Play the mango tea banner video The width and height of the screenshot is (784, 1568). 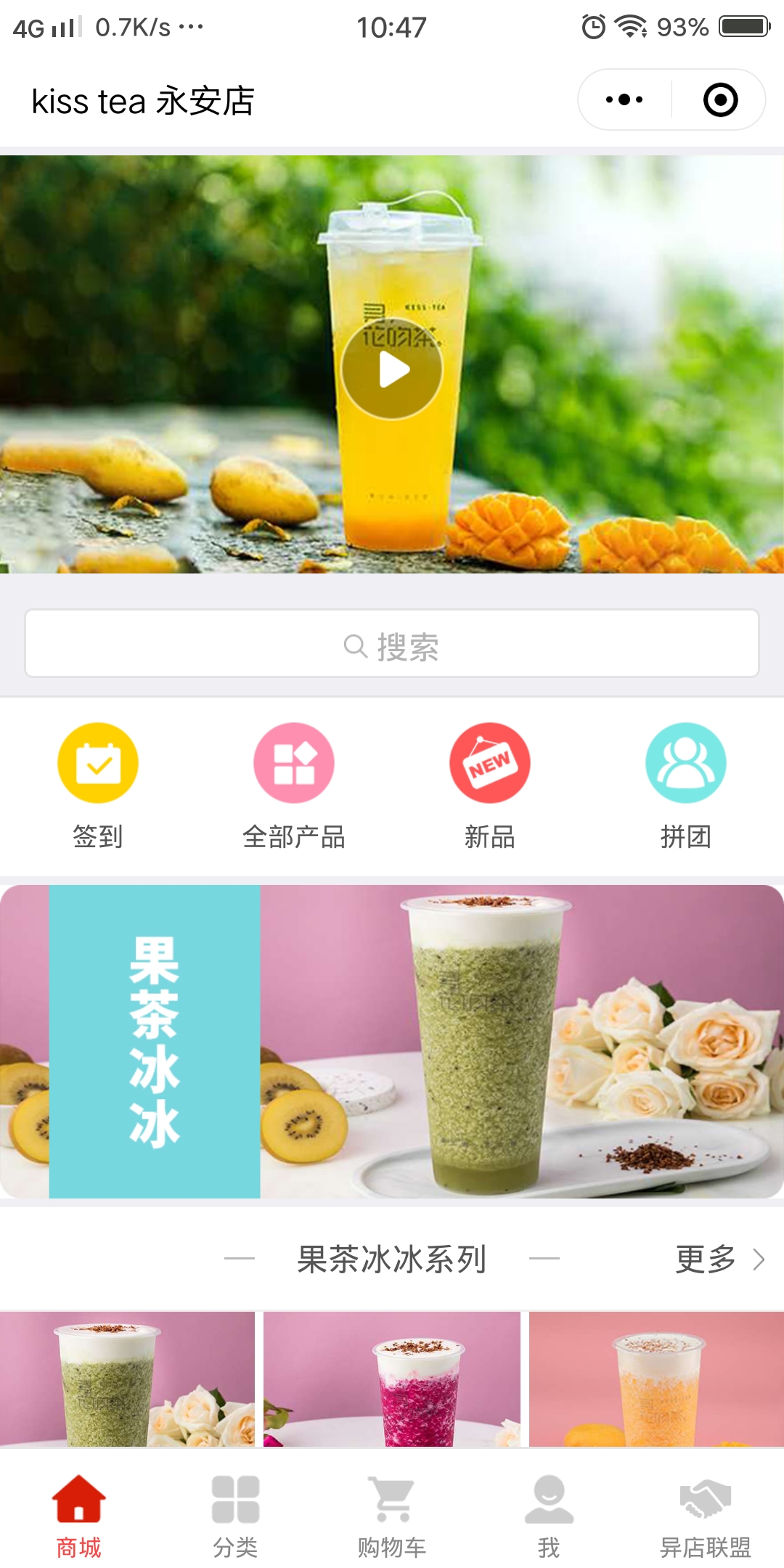[392, 369]
